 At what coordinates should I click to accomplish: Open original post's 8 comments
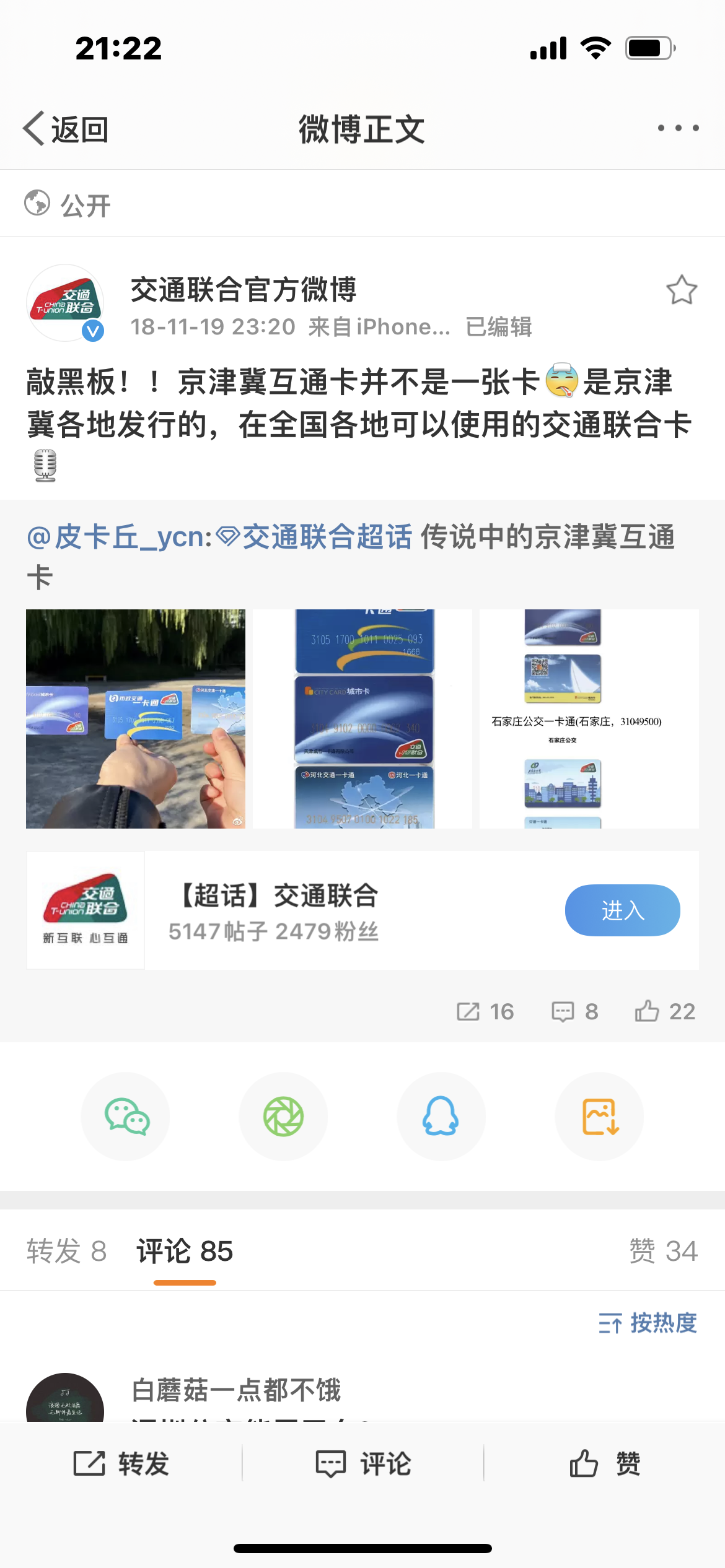pos(575,1011)
